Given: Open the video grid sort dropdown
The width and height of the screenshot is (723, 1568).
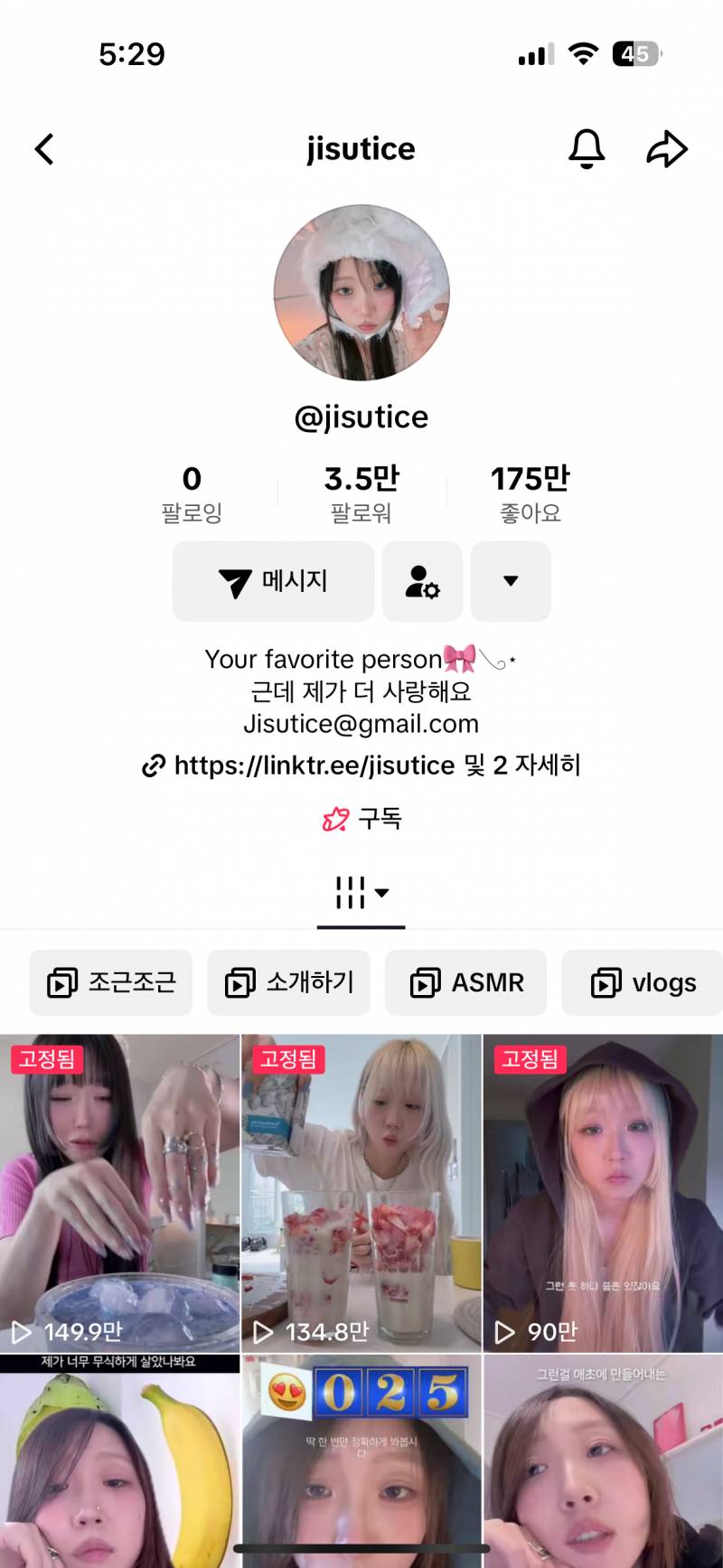Looking at the screenshot, I should pos(361,892).
